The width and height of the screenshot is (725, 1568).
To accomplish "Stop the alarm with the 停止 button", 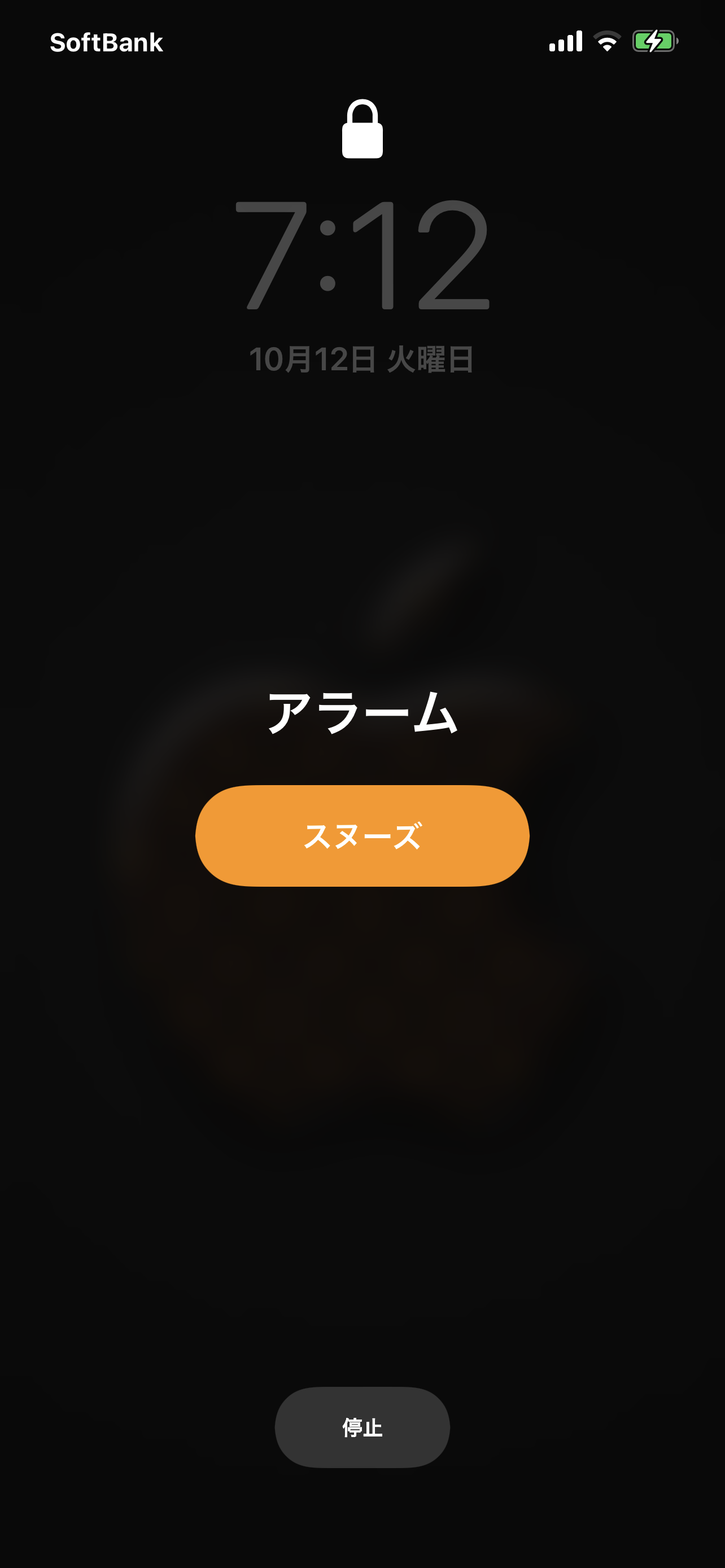I will pos(362,1427).
